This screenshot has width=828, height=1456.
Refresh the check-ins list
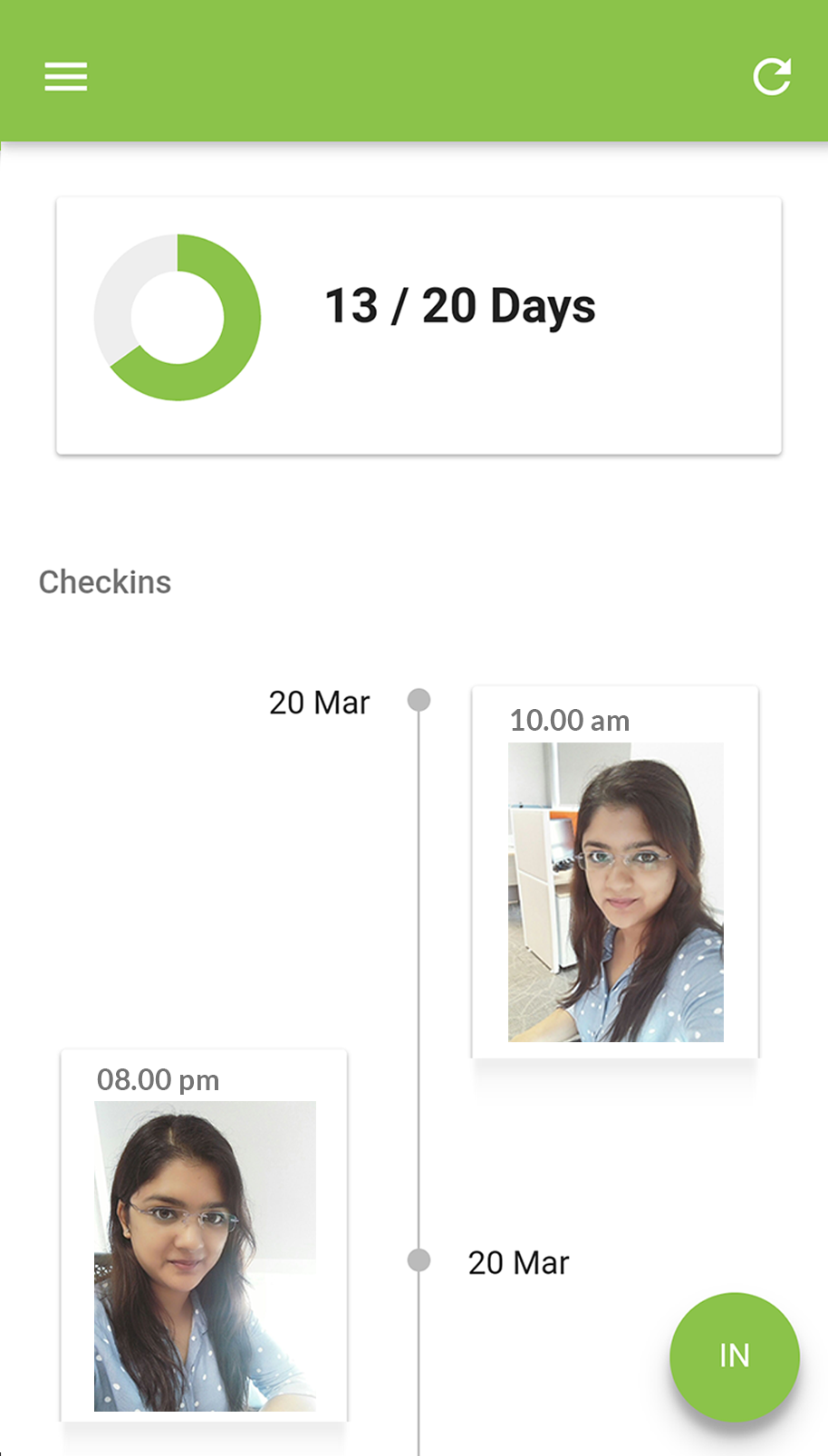click(772, 77)
